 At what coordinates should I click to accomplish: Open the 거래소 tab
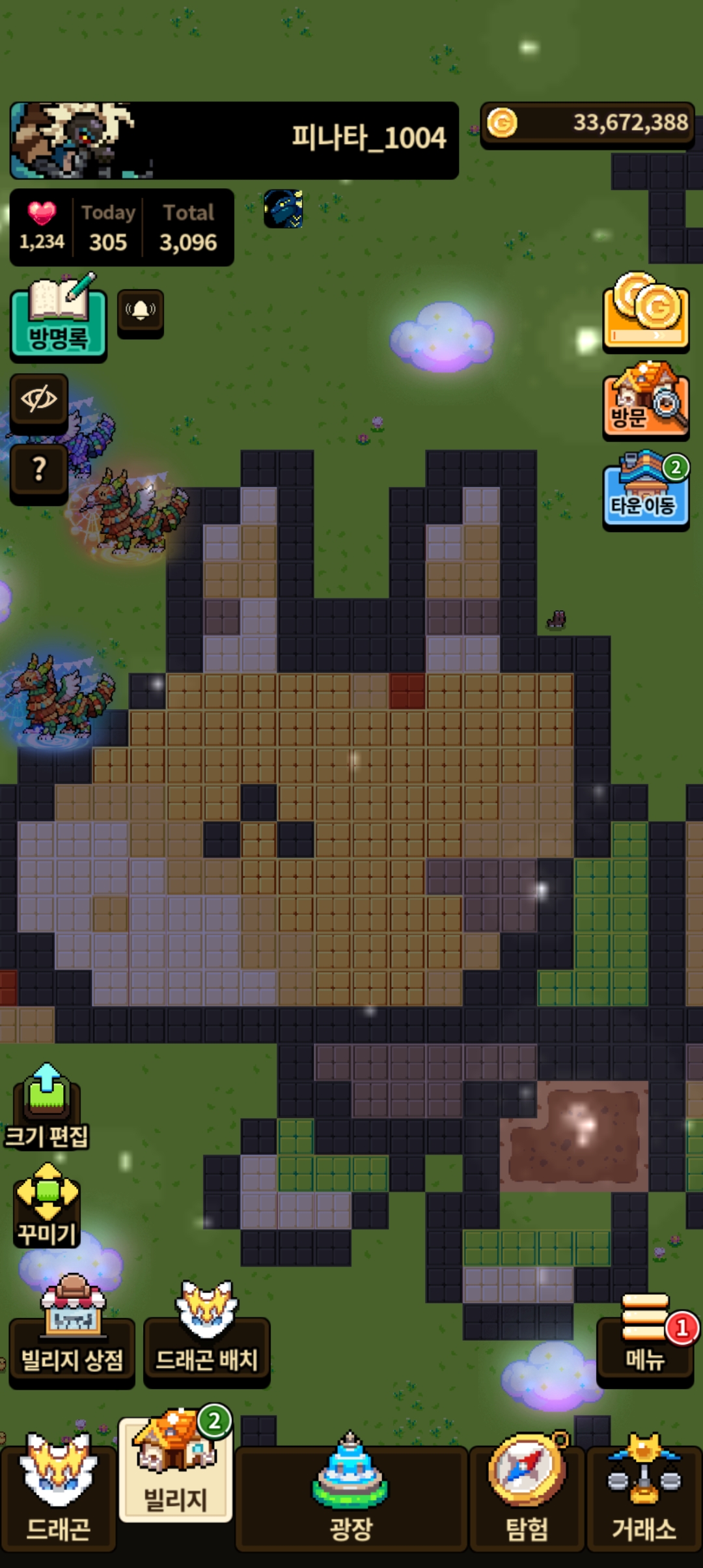pyautogui.click(x=644, y=1496)
